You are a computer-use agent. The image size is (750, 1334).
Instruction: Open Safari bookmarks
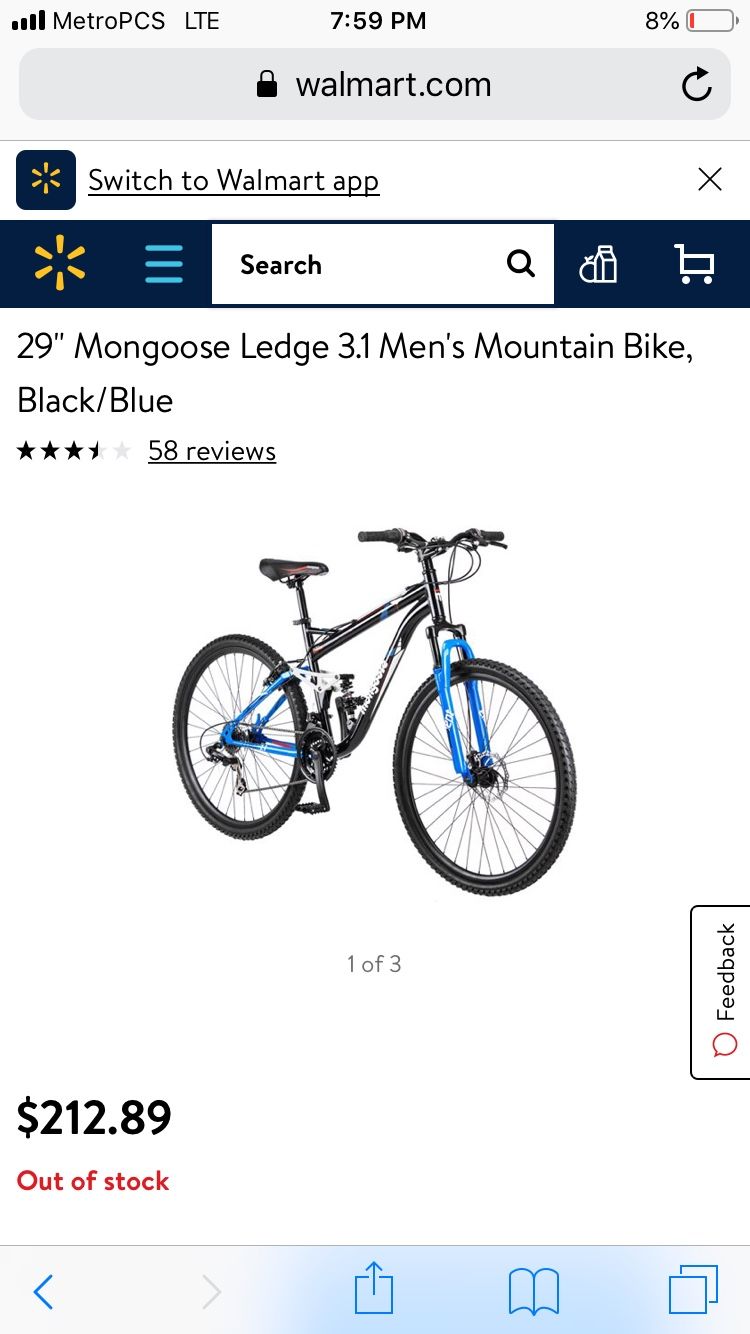[x=534, y=1292]
